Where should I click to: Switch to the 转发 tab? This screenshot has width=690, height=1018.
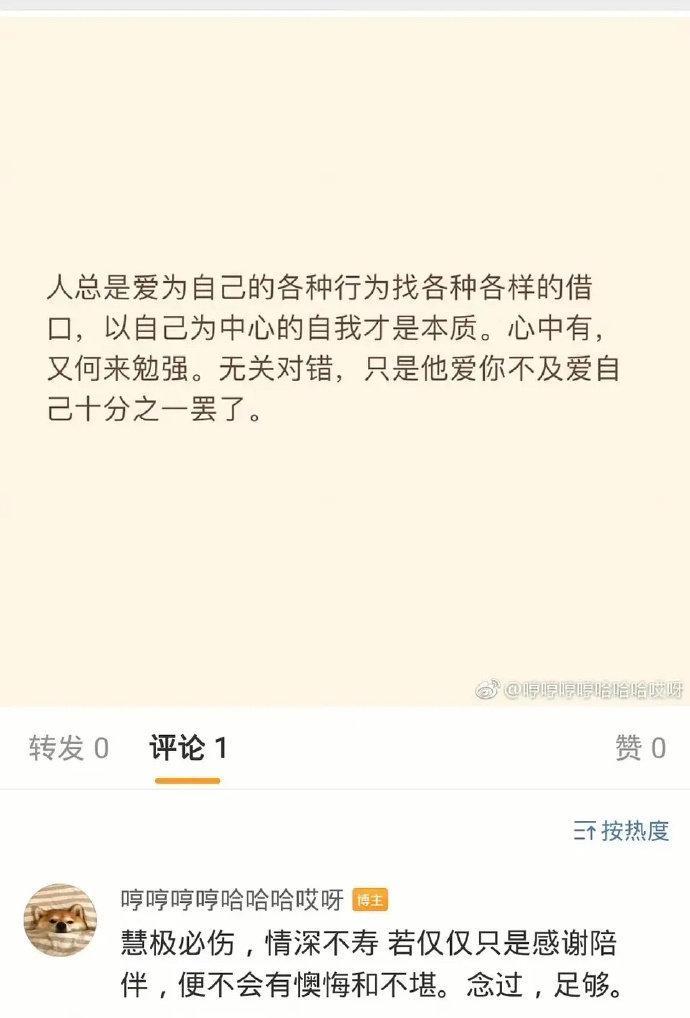tap(68, 747)
